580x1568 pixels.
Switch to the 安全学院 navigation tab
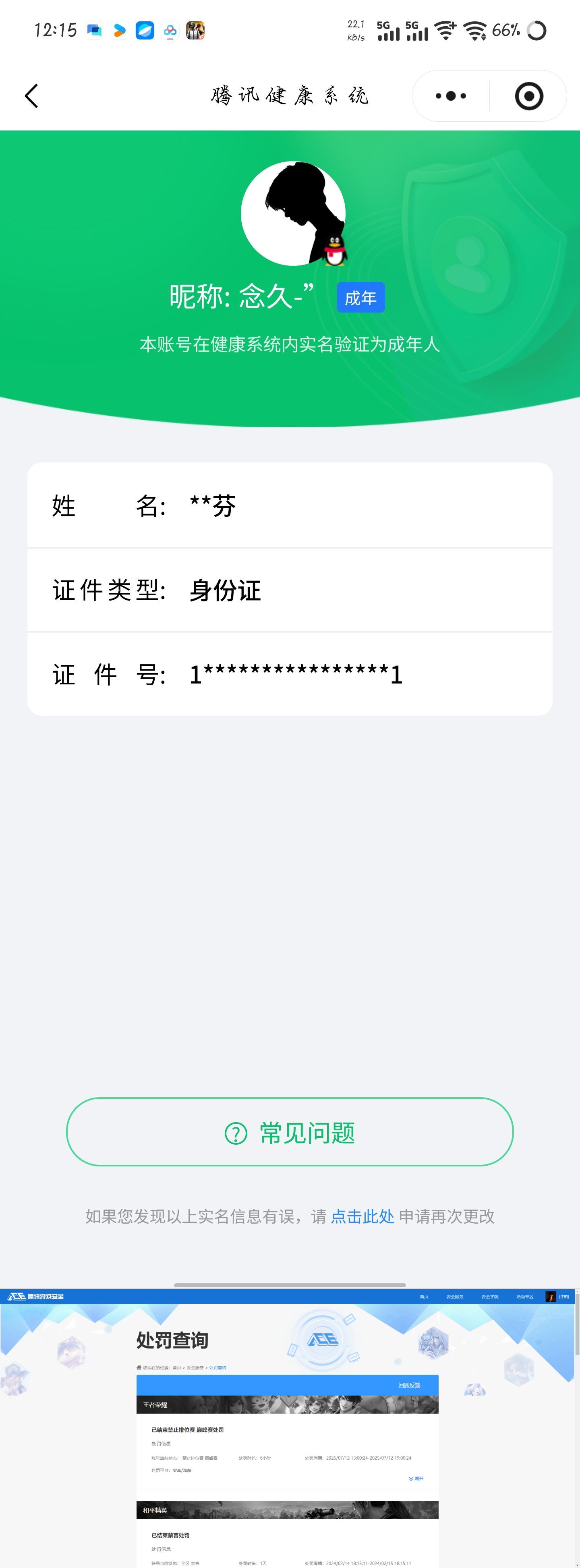[x=490, y=1298]
